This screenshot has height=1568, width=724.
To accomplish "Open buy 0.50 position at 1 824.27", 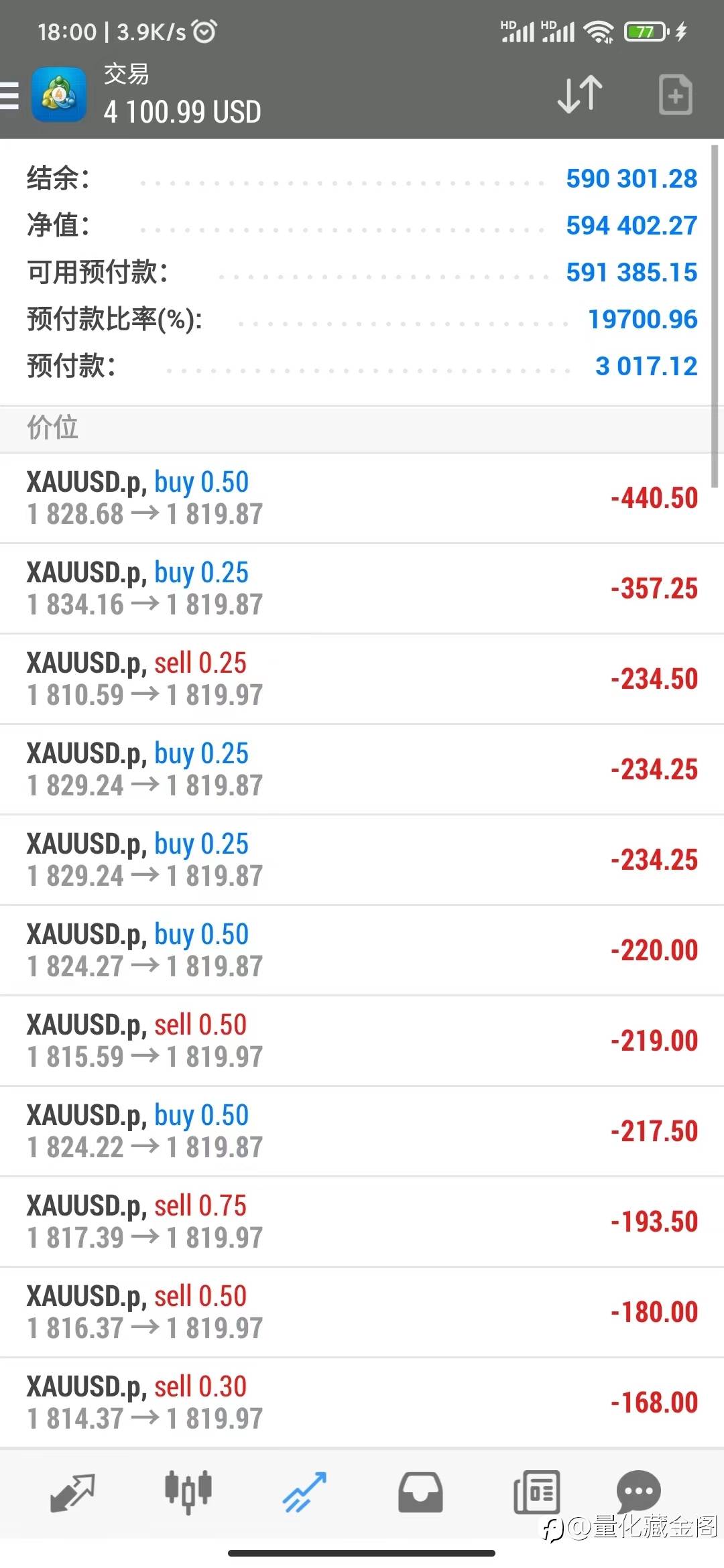I will [362, 950].
